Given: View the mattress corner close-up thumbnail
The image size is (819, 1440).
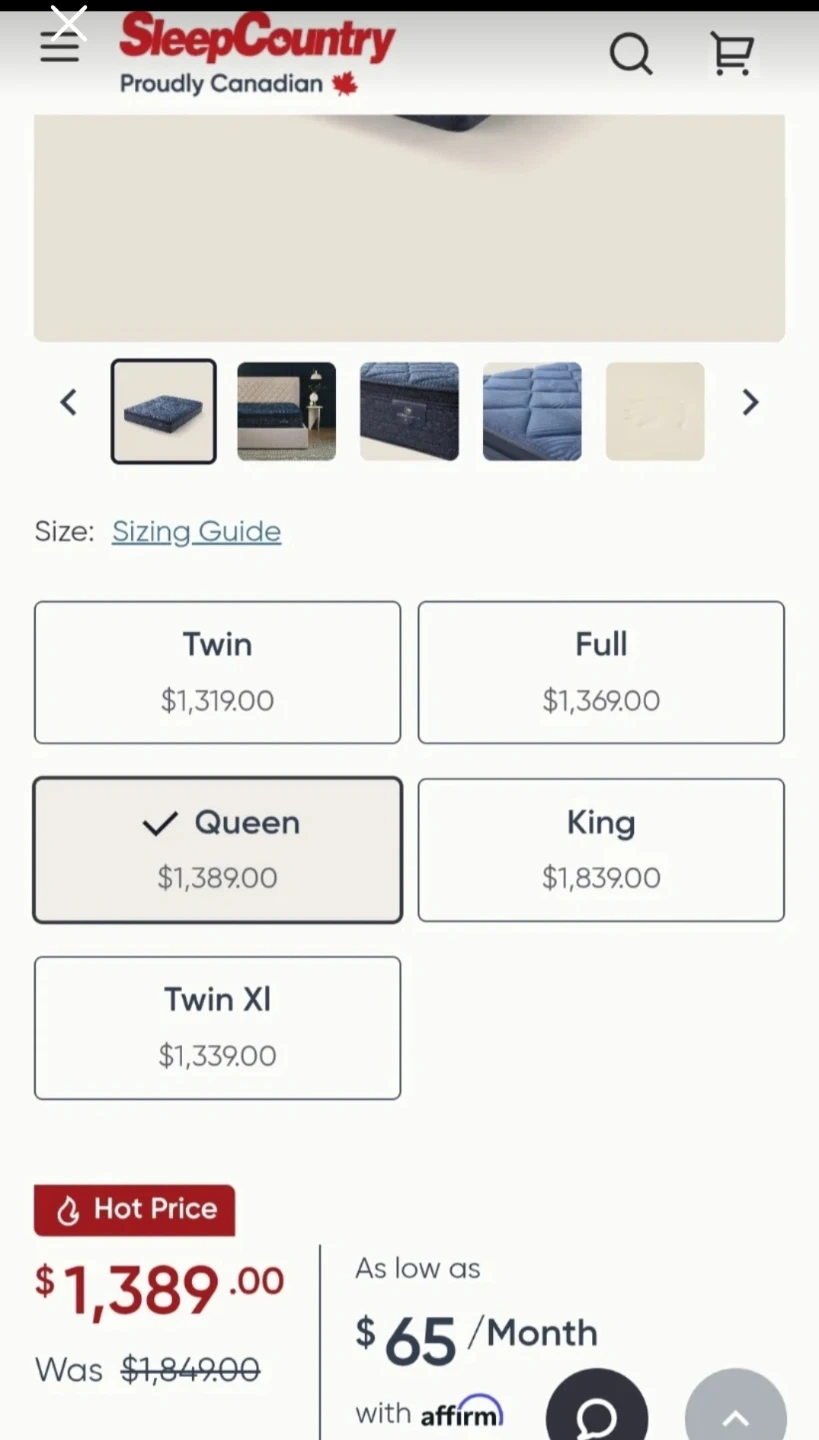Looking at the screenshot, I should [x=409, y=411].
